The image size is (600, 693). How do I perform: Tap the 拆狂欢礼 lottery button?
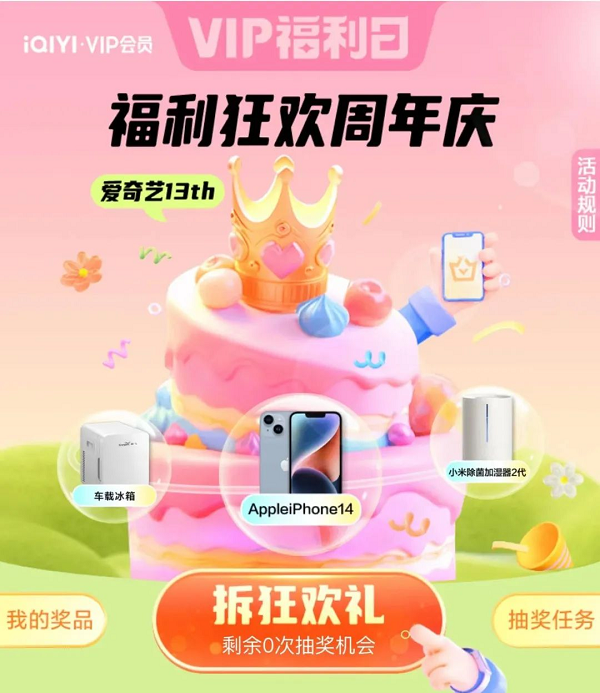[x=298, y=618]
